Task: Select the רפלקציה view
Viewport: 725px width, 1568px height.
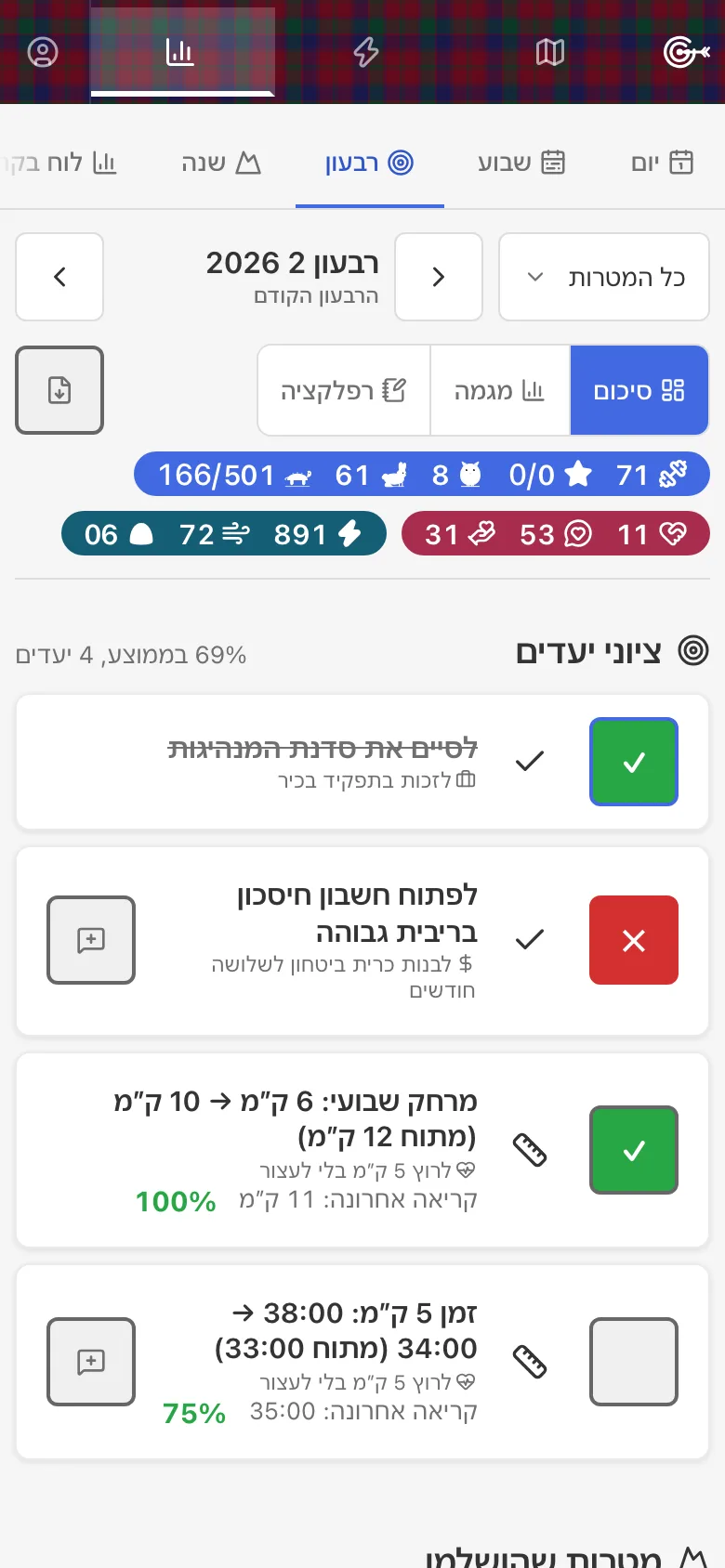Action: pos(344,390)
